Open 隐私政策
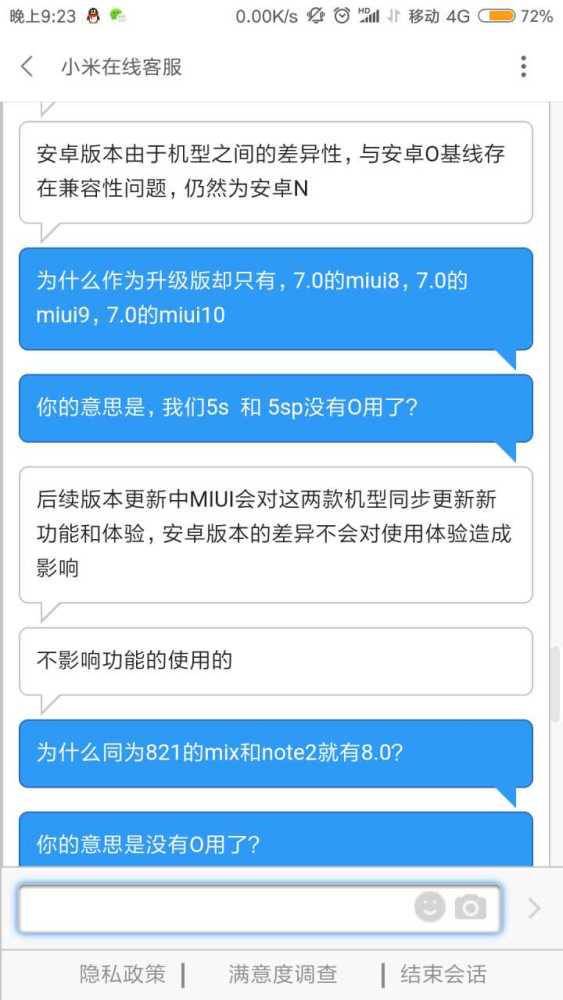This screenshot has height=1000, width=563. click(122, 974)
